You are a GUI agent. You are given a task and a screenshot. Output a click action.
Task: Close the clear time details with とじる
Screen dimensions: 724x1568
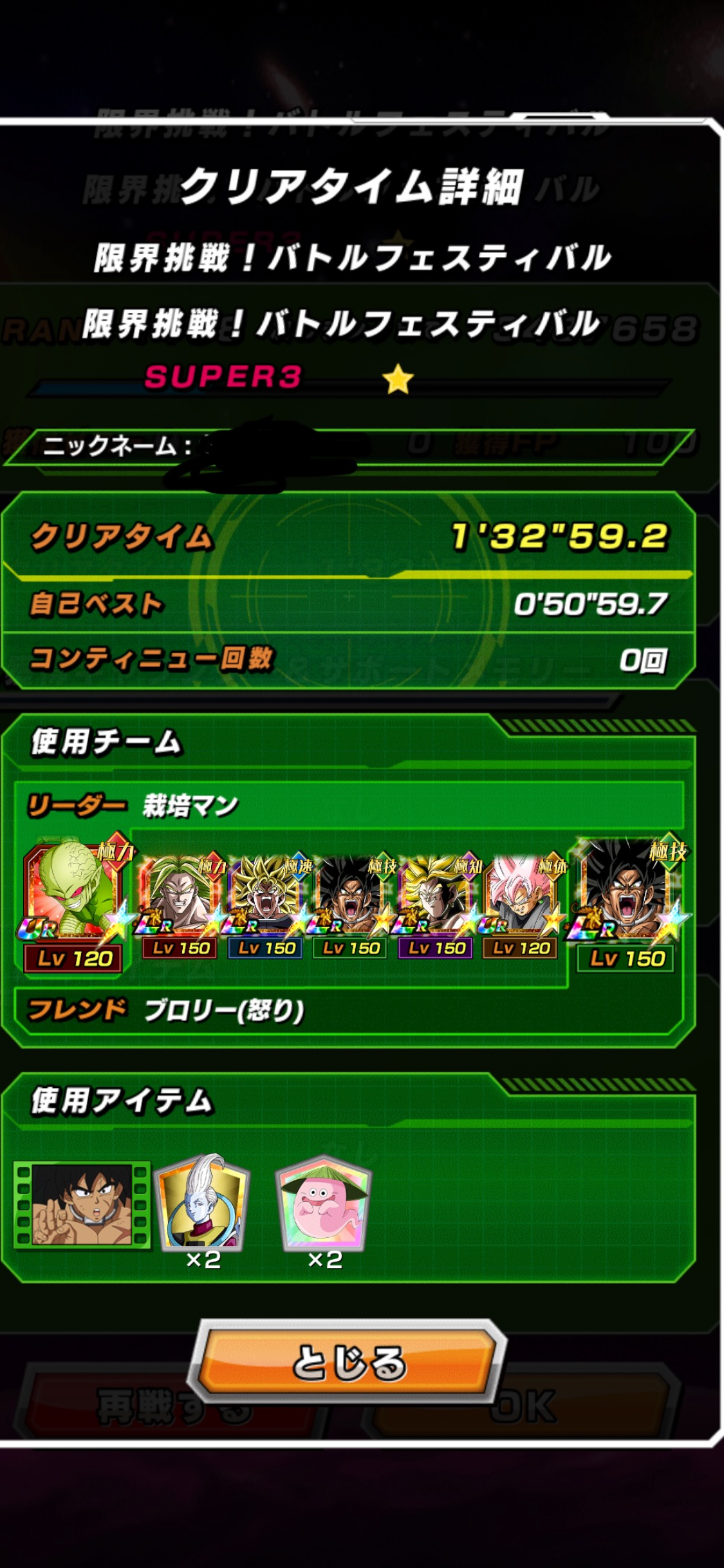348,1361
